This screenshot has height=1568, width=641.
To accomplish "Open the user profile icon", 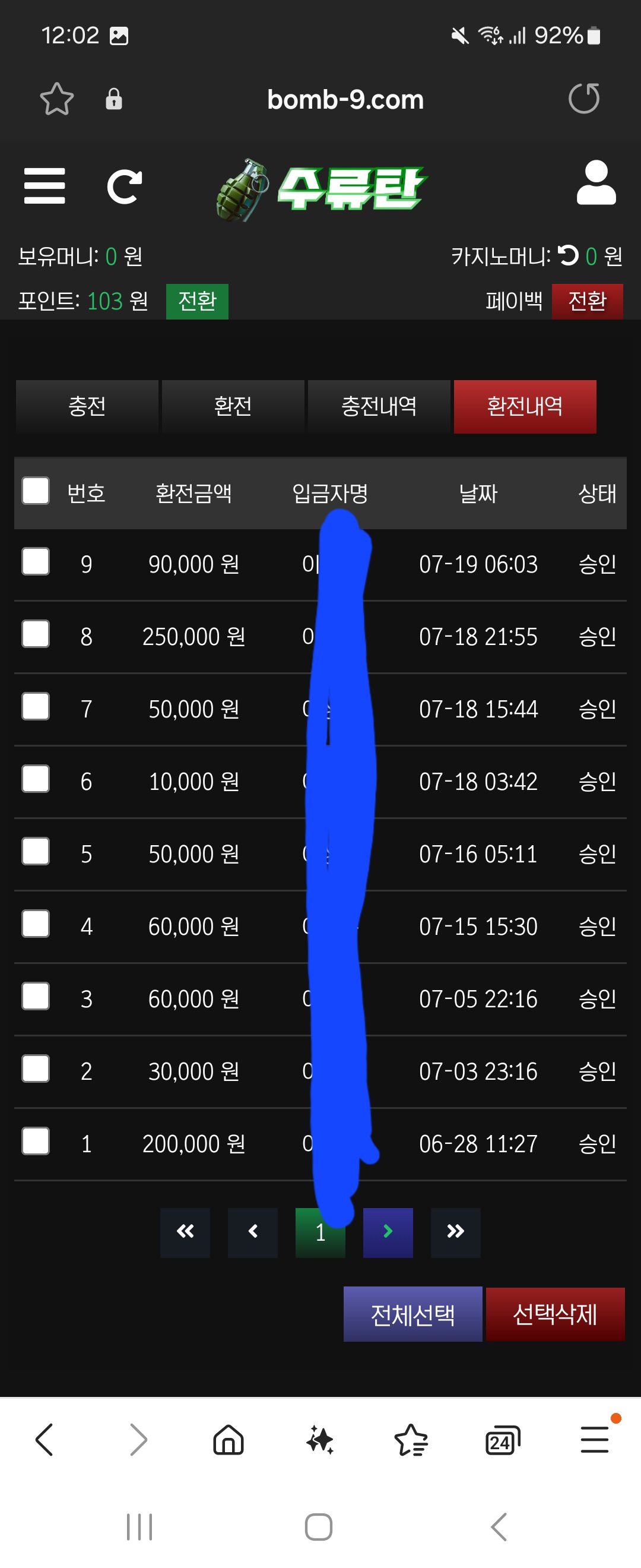I will coord(595,182).
